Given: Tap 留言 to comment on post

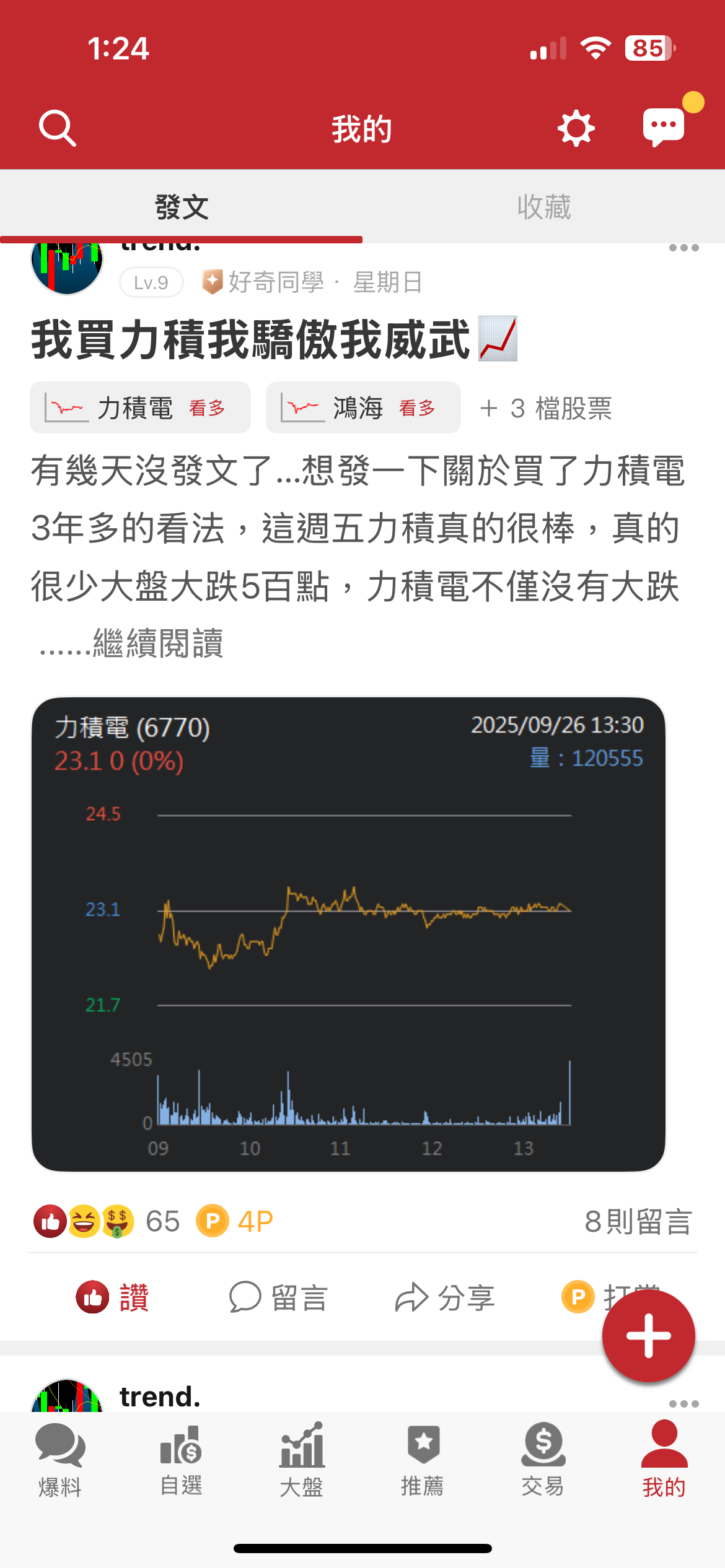Looking at the screenshot, I should (x=278, y=1297).
